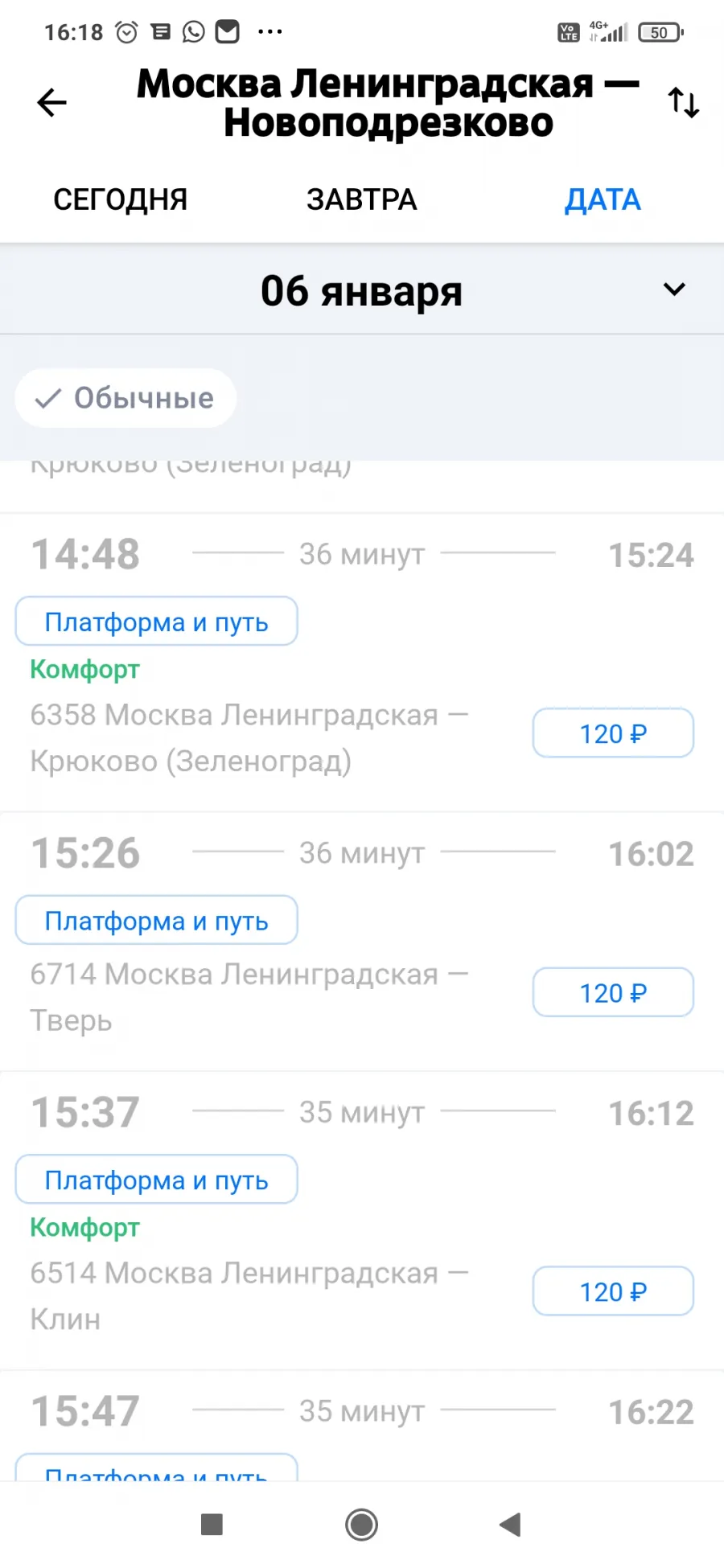Select the ДАТА tab
The image size is (724, 1568).
[603, 199]
